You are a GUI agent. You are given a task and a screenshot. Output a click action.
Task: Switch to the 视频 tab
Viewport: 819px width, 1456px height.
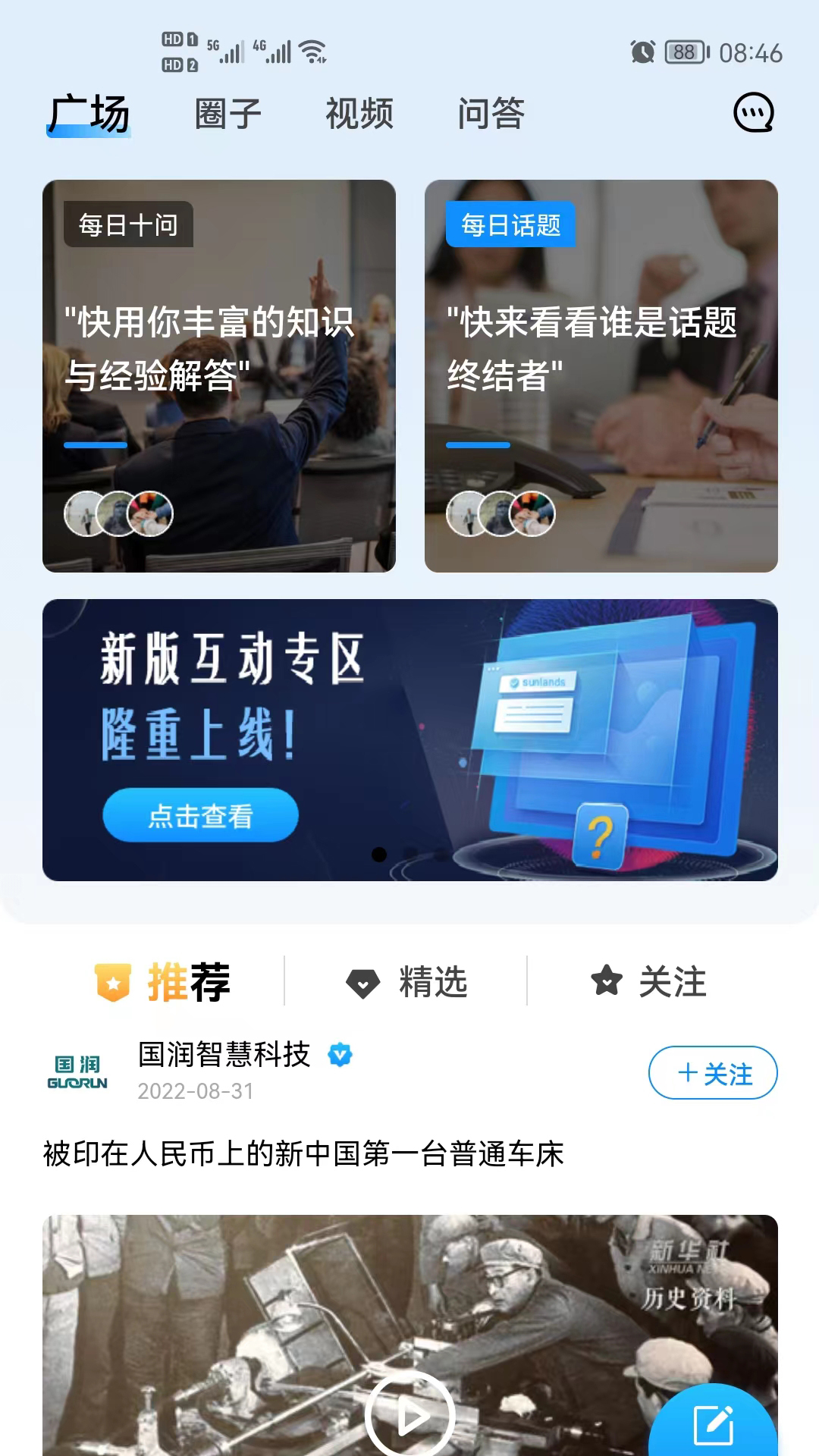359,112
